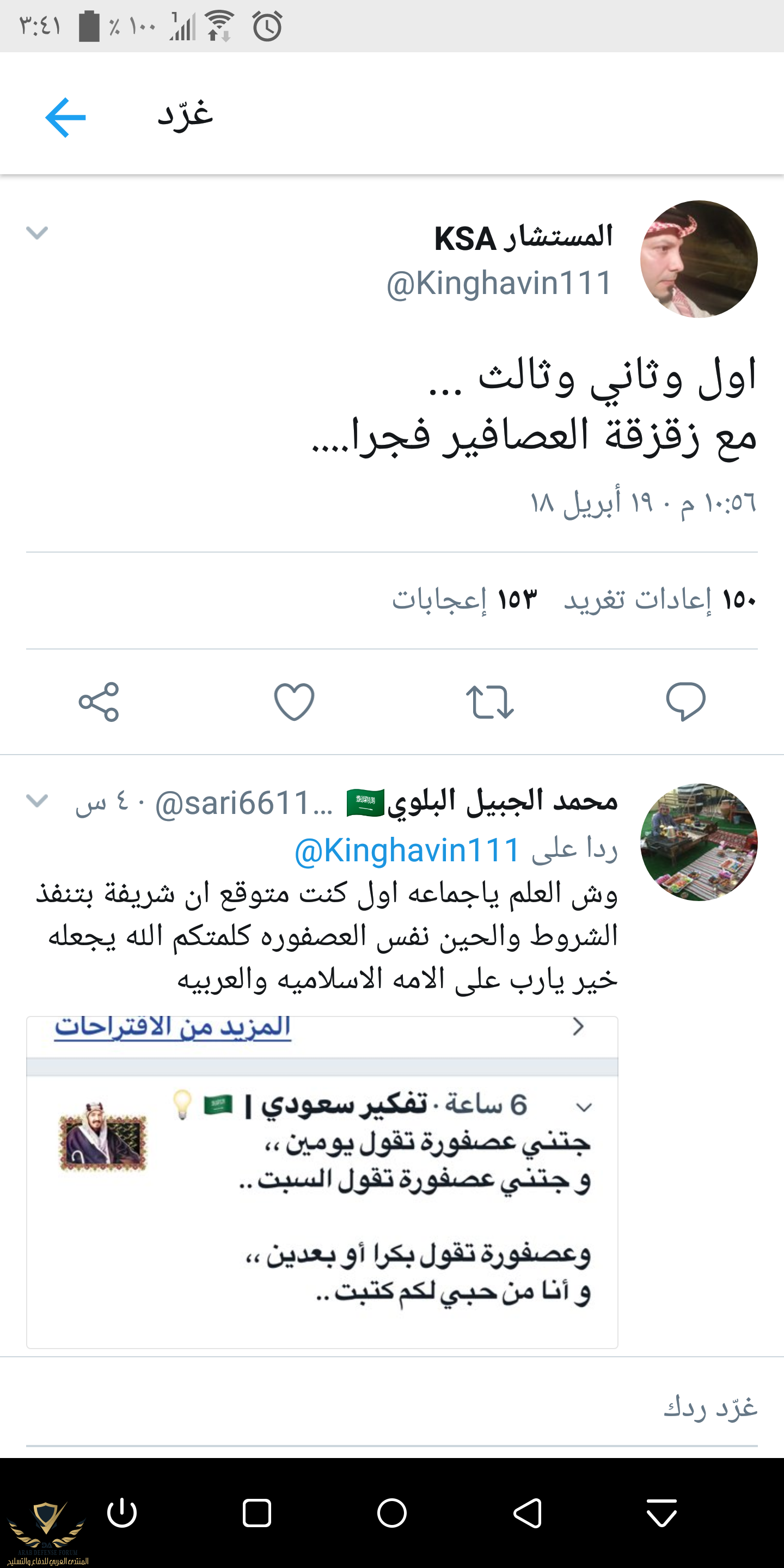View the 150 retweets list
The height and width of the screenshot is (1568, 784).
point(659,599)
